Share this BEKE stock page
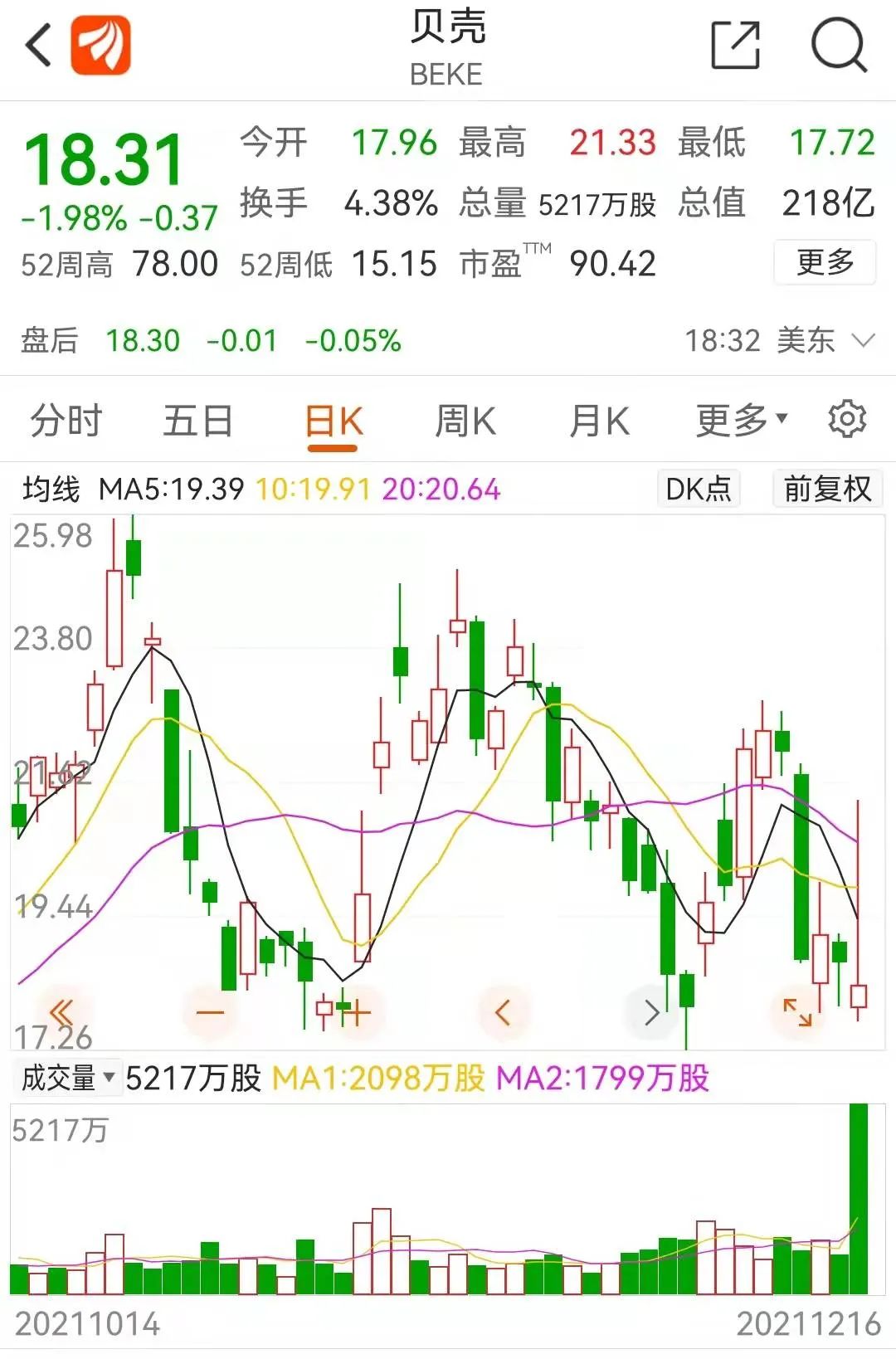 [736, 46]
